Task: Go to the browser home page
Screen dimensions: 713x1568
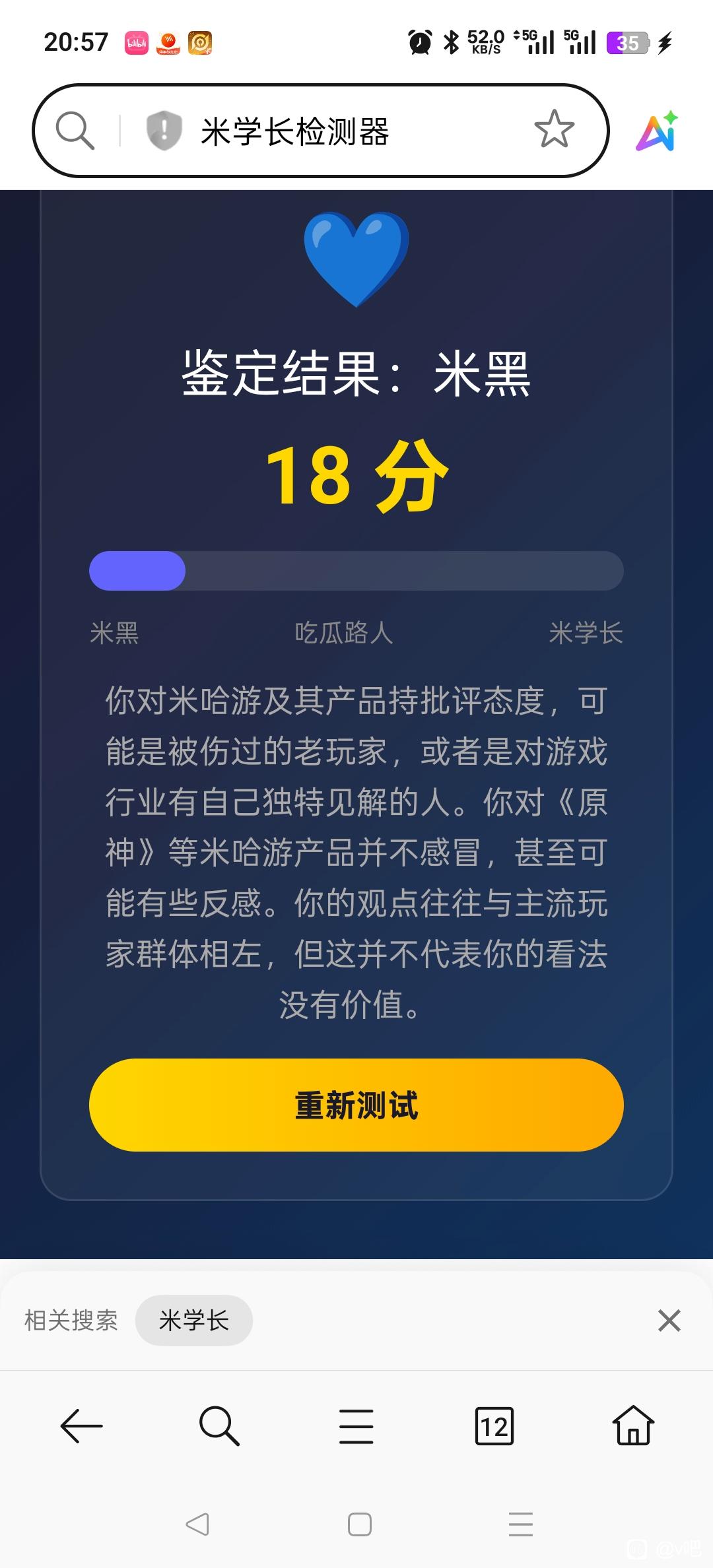Action: [x=633, y=1426]
